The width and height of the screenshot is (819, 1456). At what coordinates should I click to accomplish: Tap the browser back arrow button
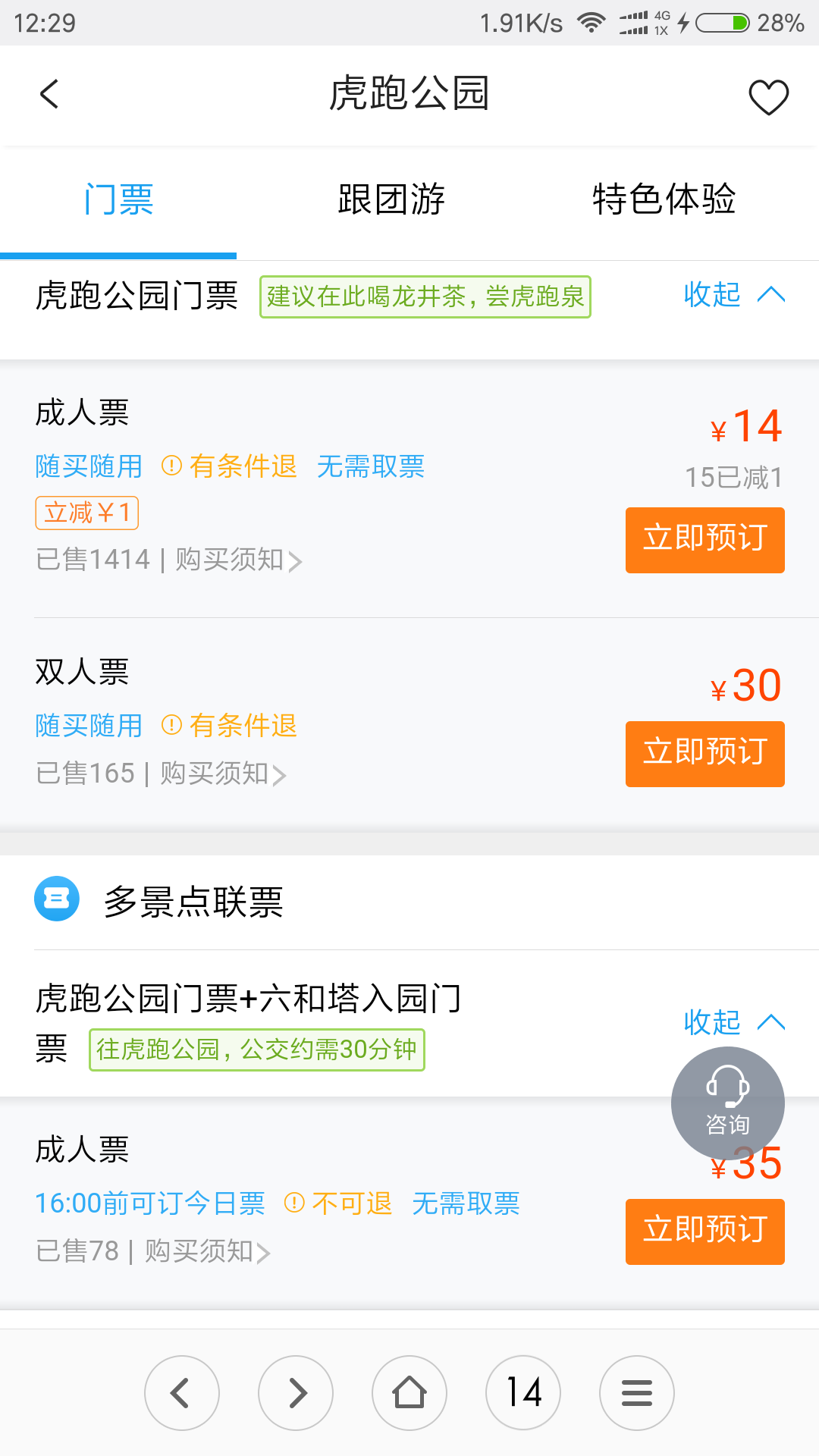(182, 1393)
